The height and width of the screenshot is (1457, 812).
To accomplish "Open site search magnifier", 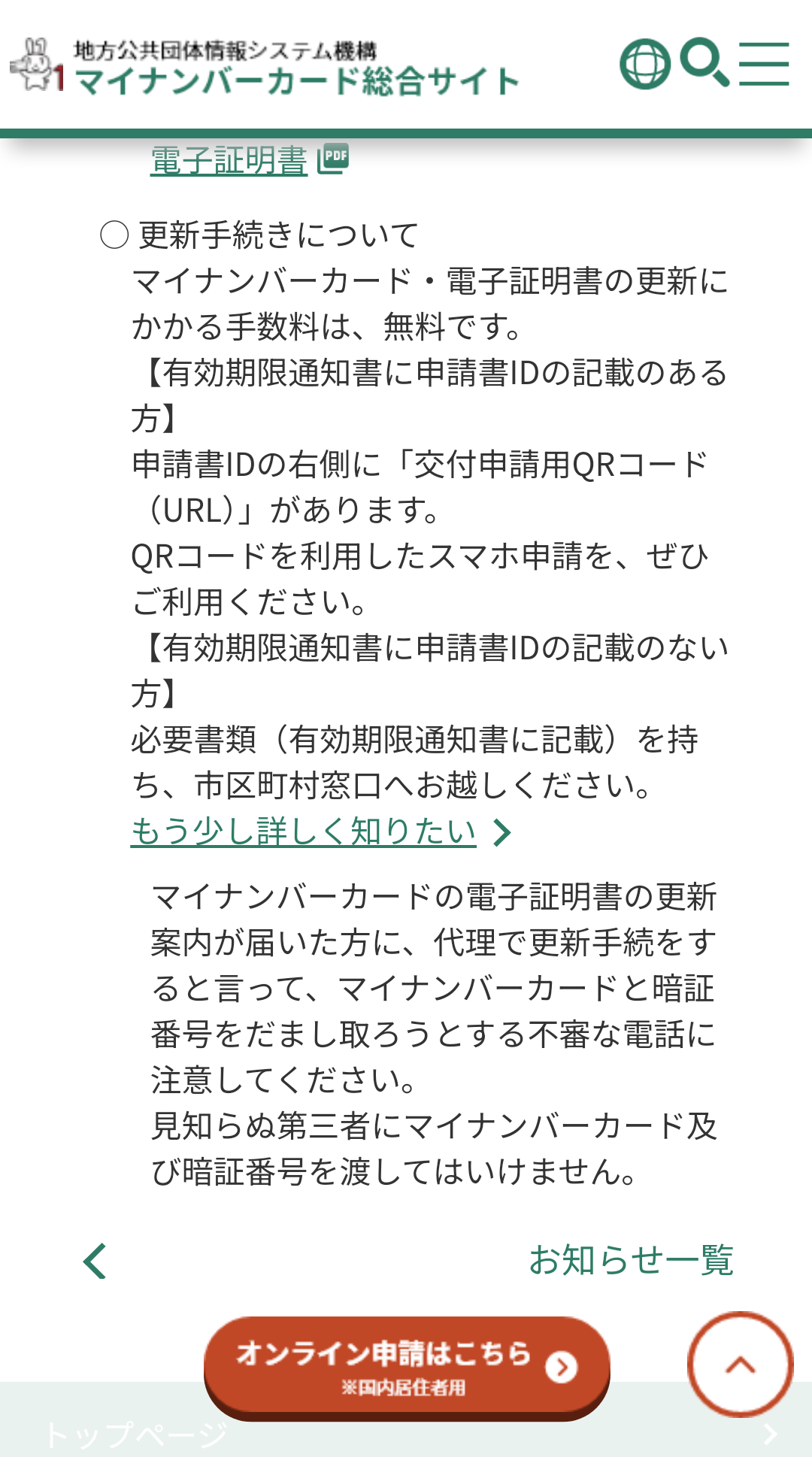I will [x=704, y=62].
